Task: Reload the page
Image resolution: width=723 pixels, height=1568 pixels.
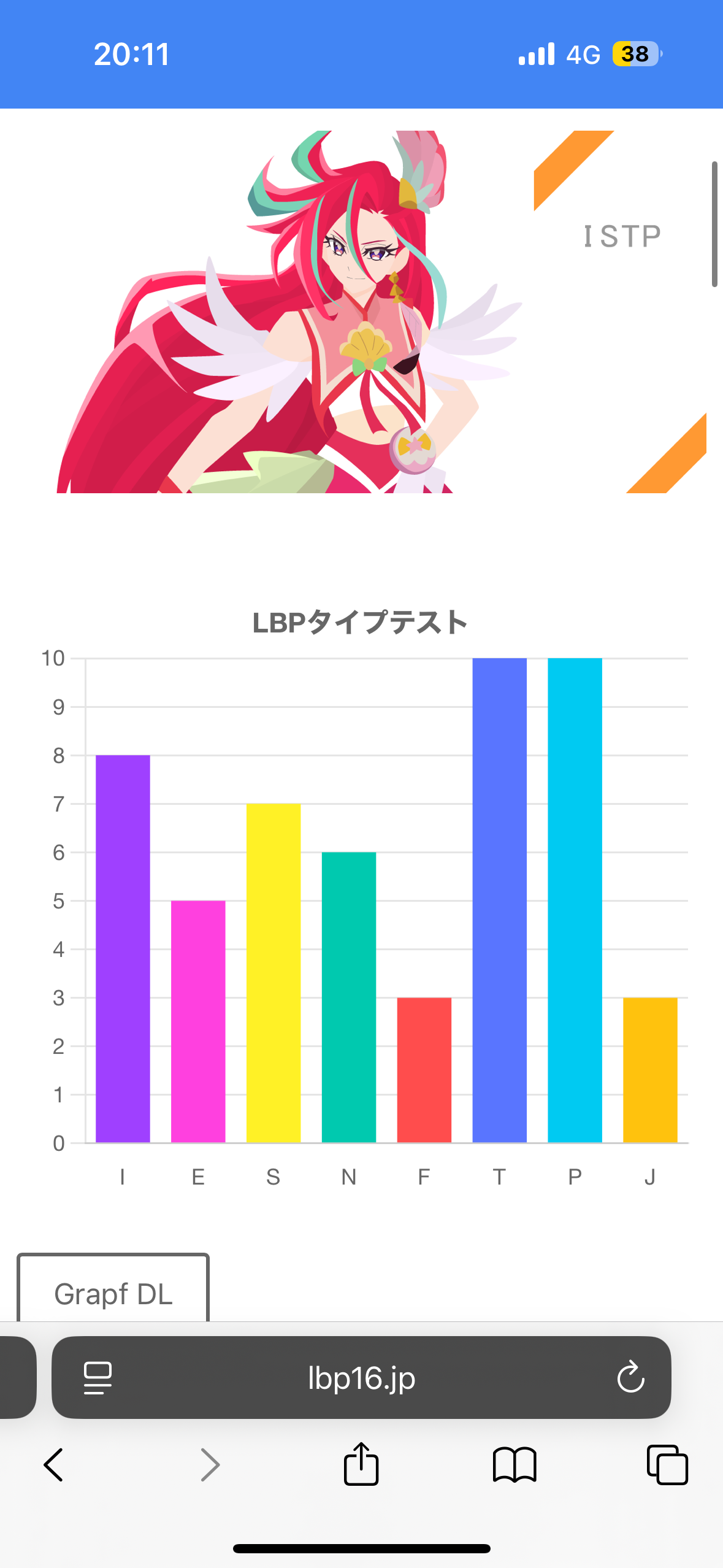Action: pos(630,1378)
